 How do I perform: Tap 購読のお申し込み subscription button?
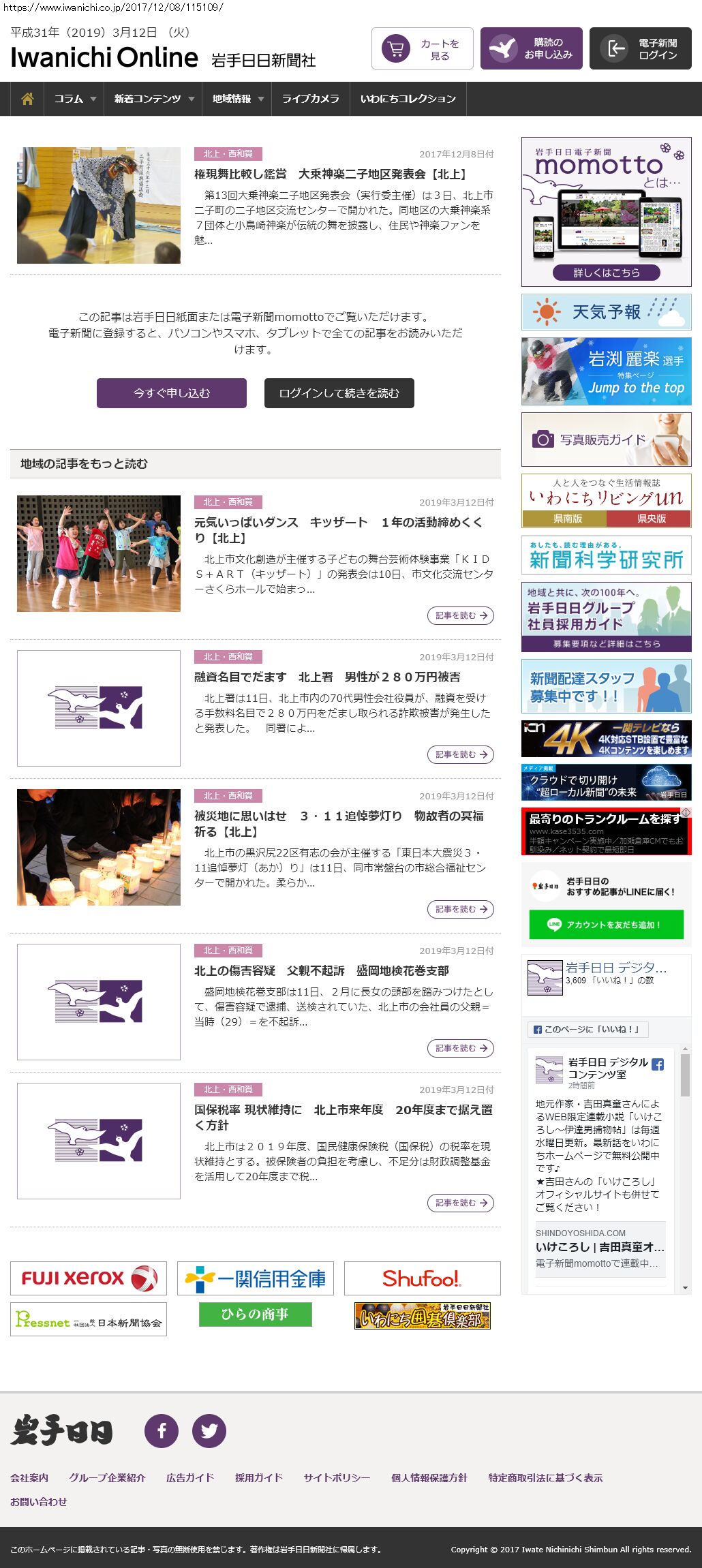pyautogui.click(x=531, y=48)
